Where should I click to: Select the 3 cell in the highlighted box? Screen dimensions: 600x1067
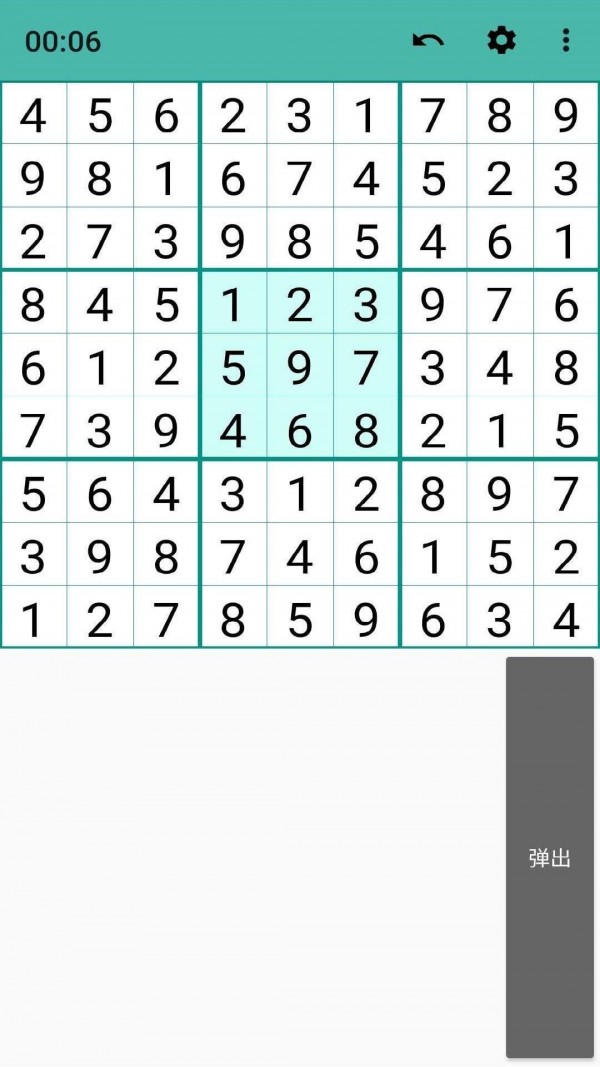tap(366, 305)
